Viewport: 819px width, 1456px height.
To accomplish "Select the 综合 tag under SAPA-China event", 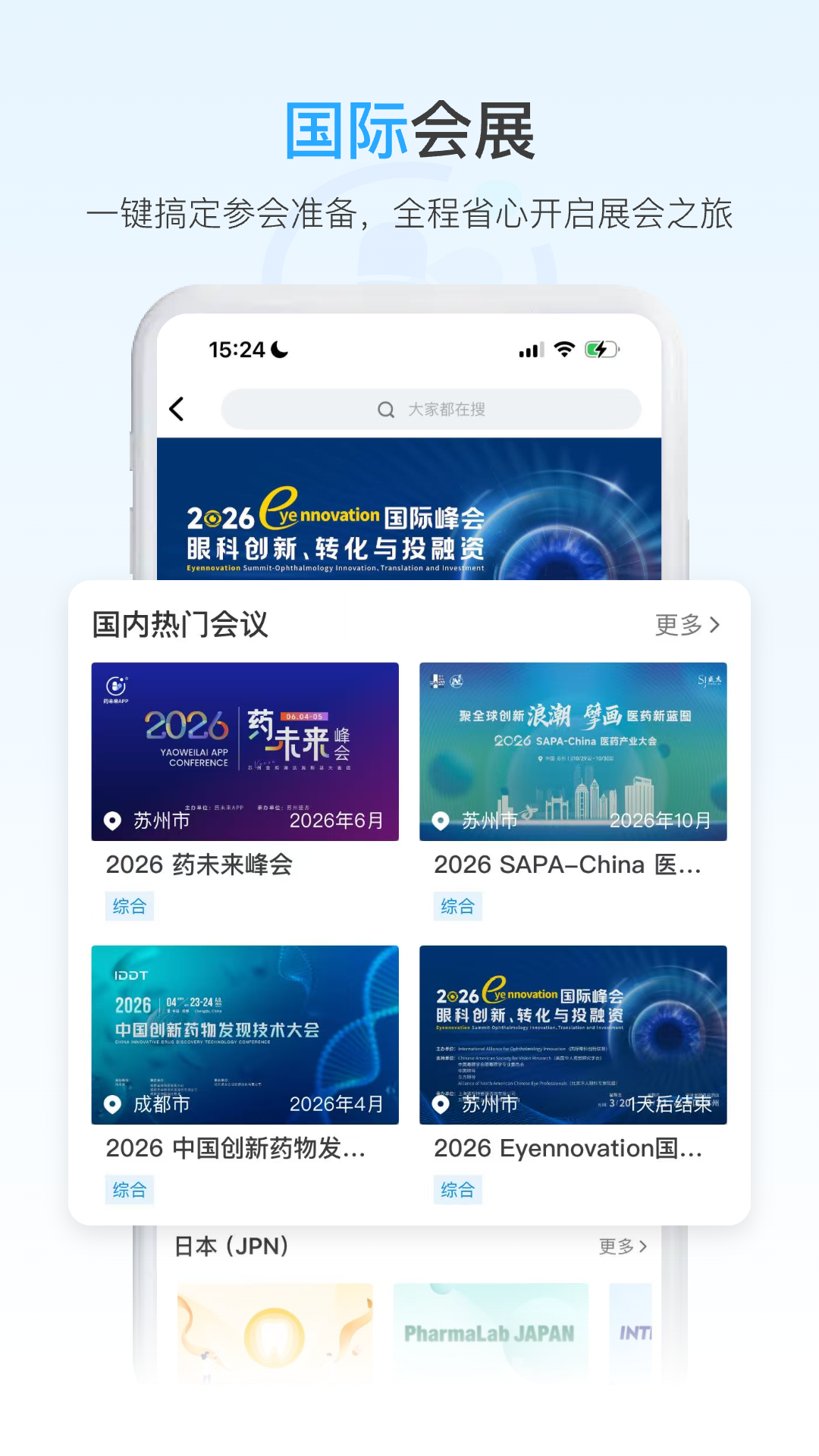I will [457, 905].
